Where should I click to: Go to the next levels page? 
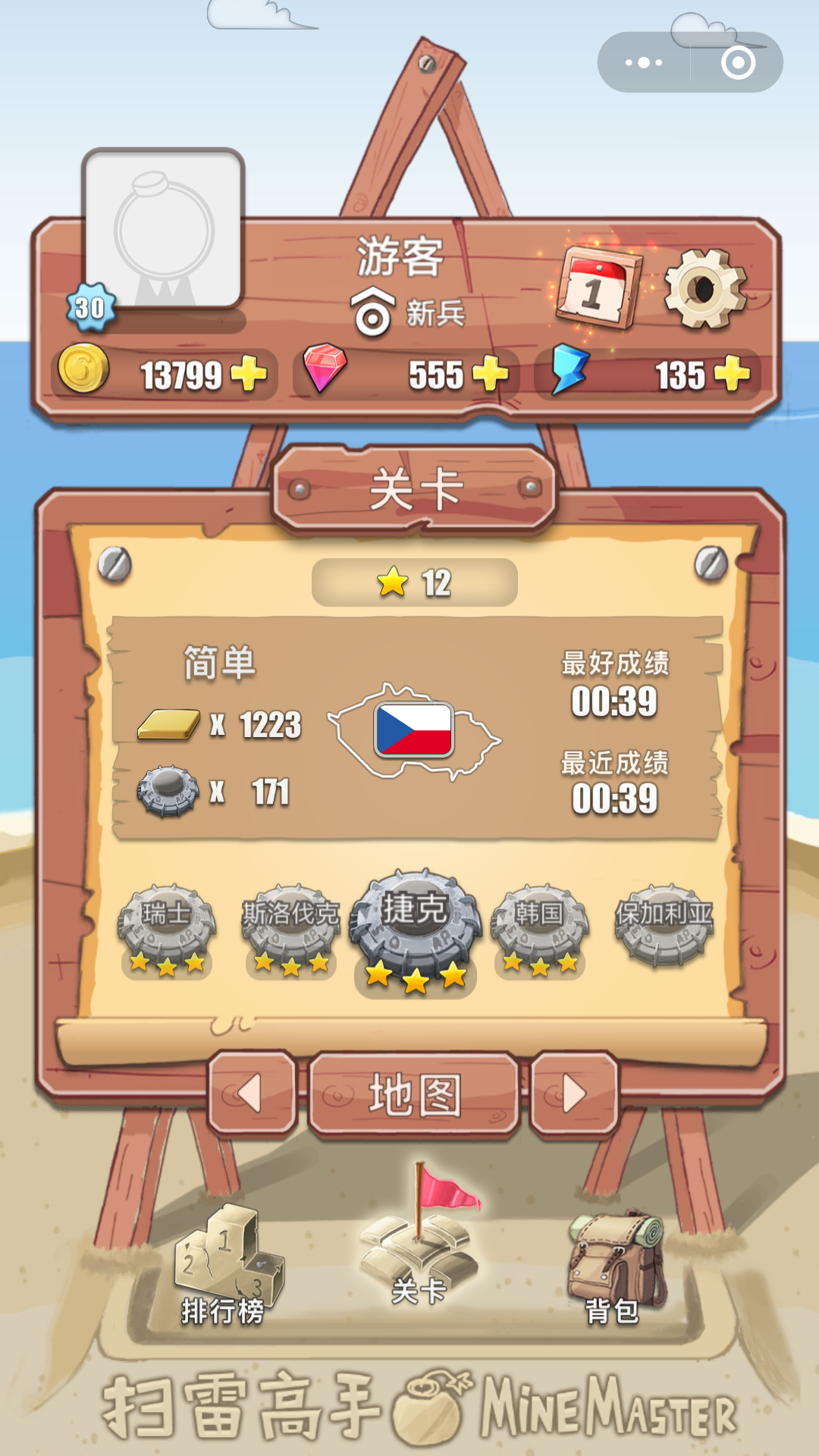[574, 1094]
